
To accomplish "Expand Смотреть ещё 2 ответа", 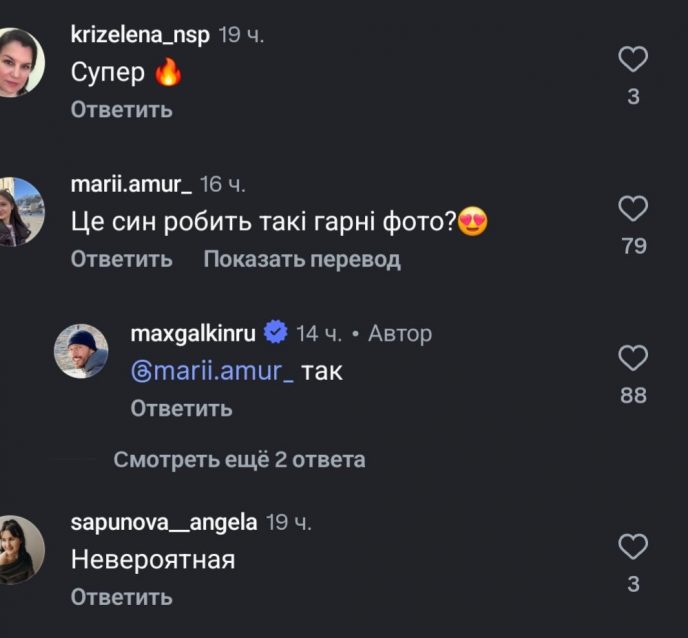I will (x=239, y=460).
